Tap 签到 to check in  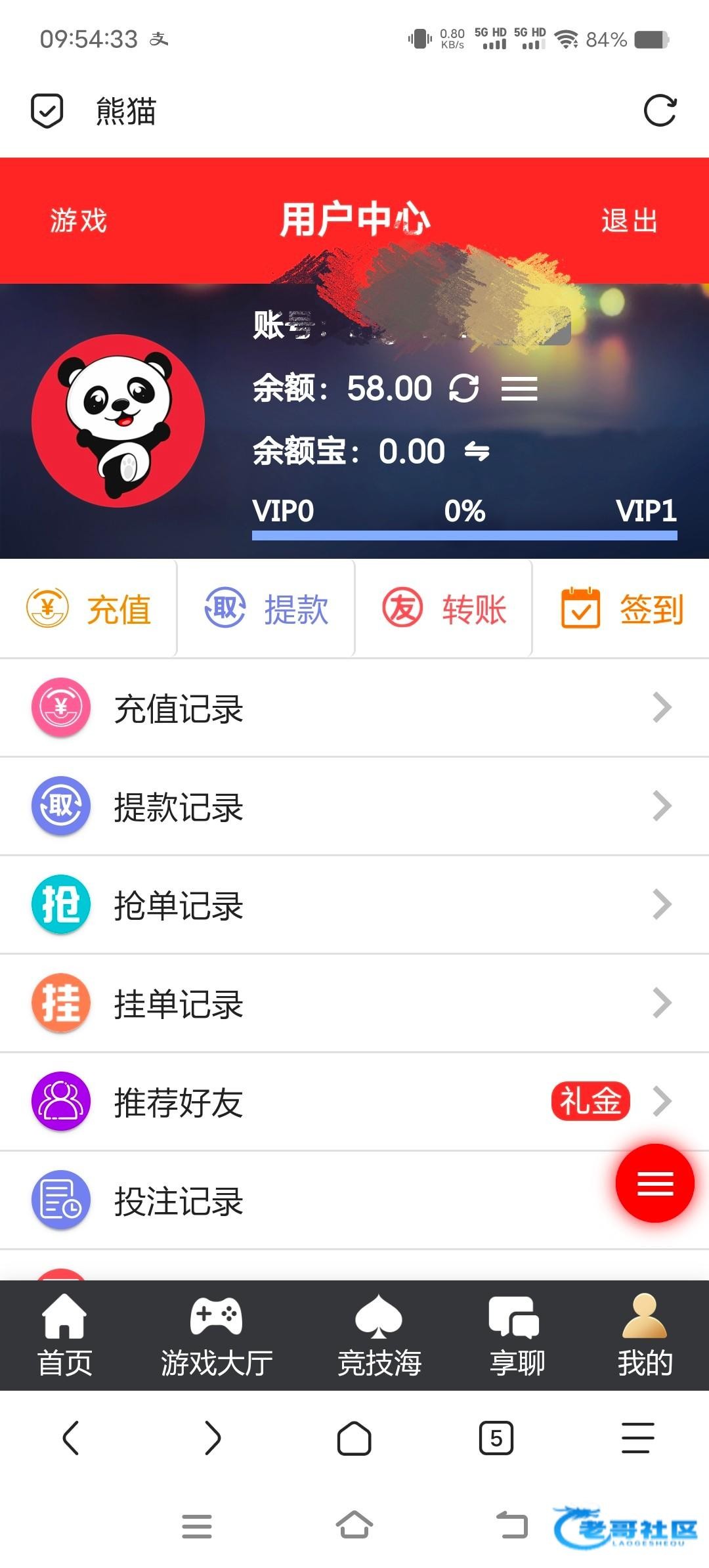point(621,609)
